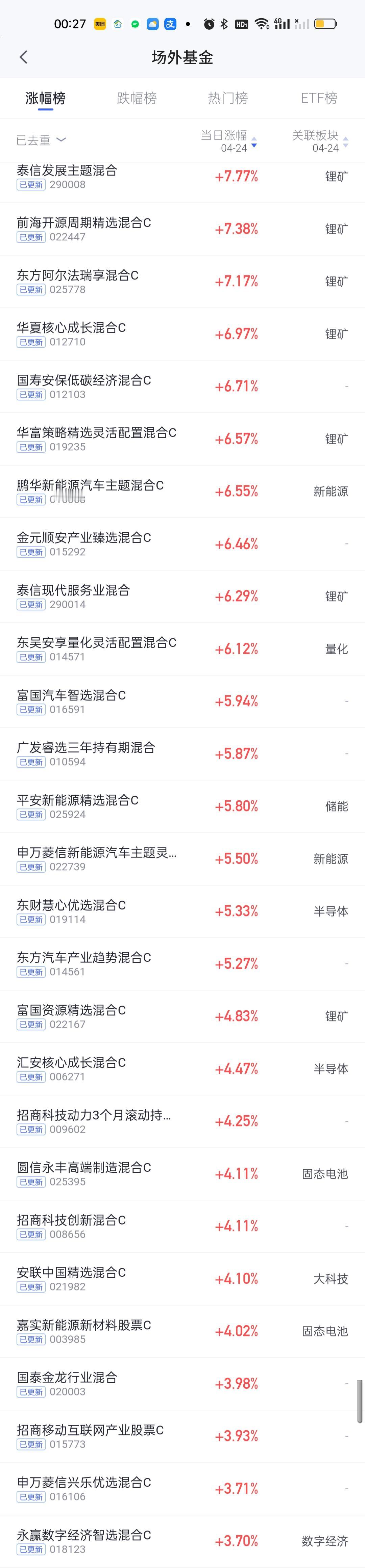365x1568 pixels.
Task: Open 圆信永丰高端制造混合C fund
Action: [x=84, y=1173]
